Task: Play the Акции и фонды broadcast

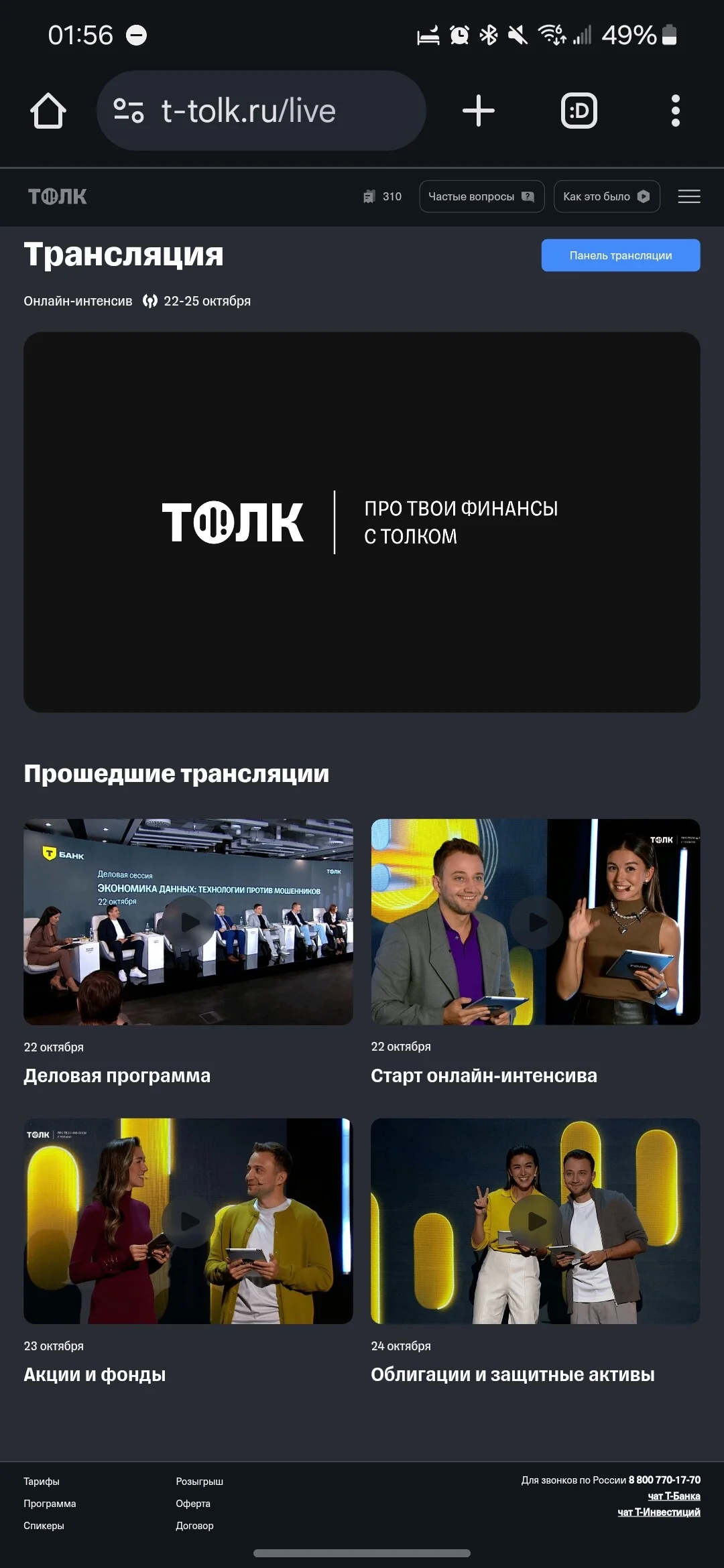Action: (x=190, y=1221)
